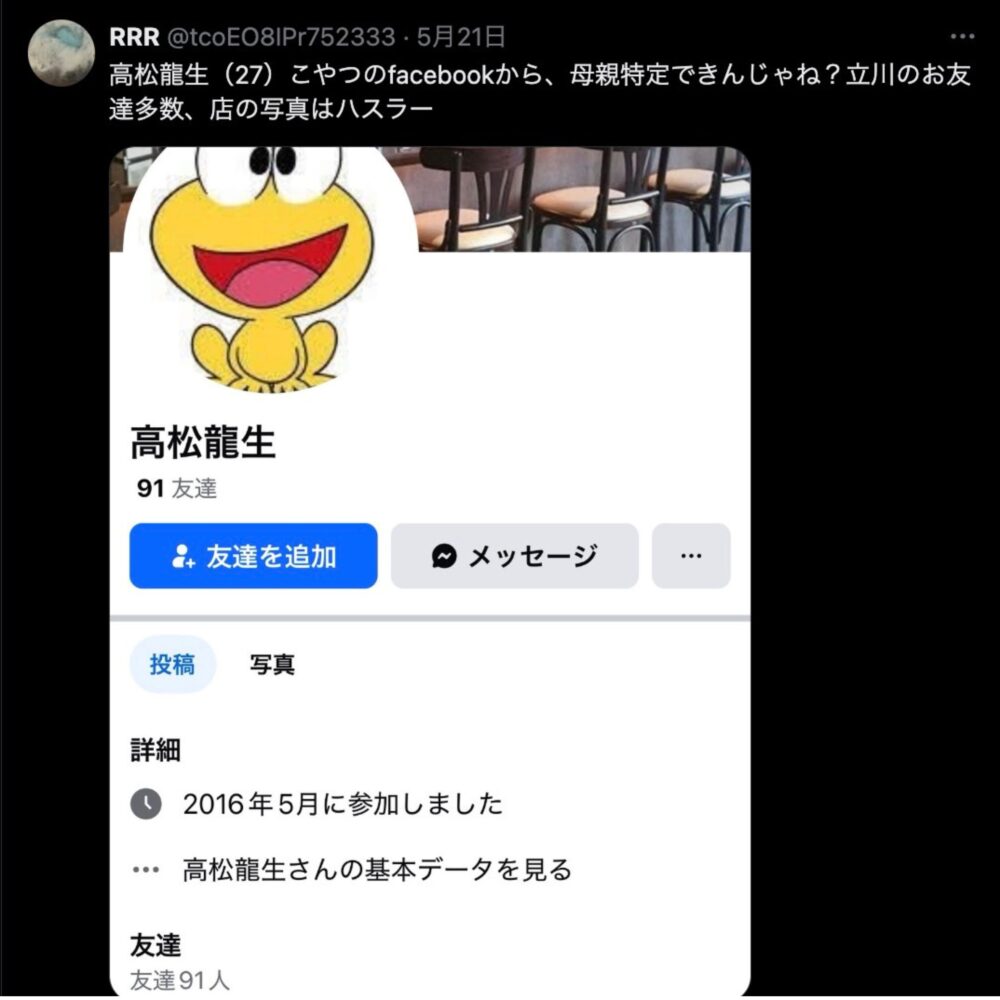The width and height of the screenshot is (1000, 1000).
Task: Open the attached image in the tweet
Action: point(430,570)
